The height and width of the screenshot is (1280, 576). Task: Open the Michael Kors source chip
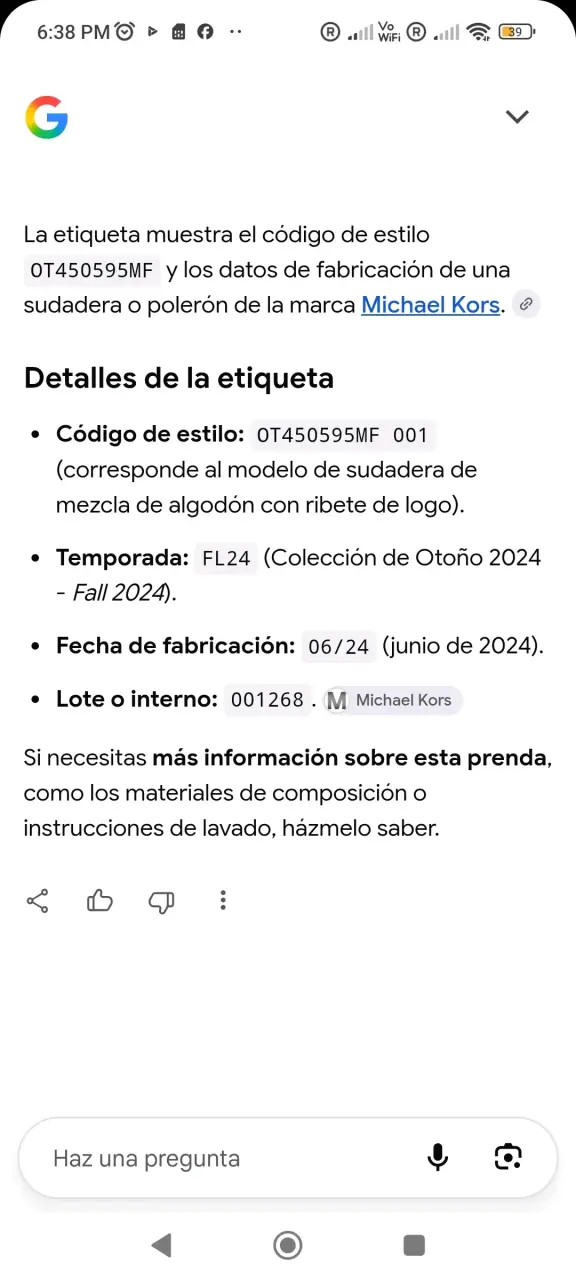click(394, 700)
